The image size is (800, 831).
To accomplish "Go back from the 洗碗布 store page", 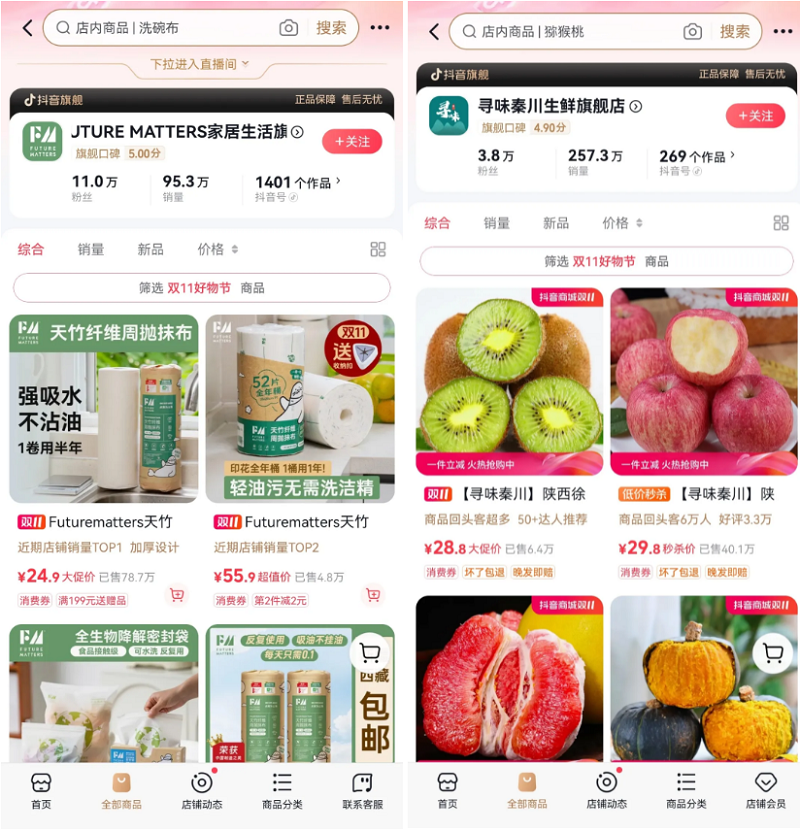I will (x=27, y=28).
